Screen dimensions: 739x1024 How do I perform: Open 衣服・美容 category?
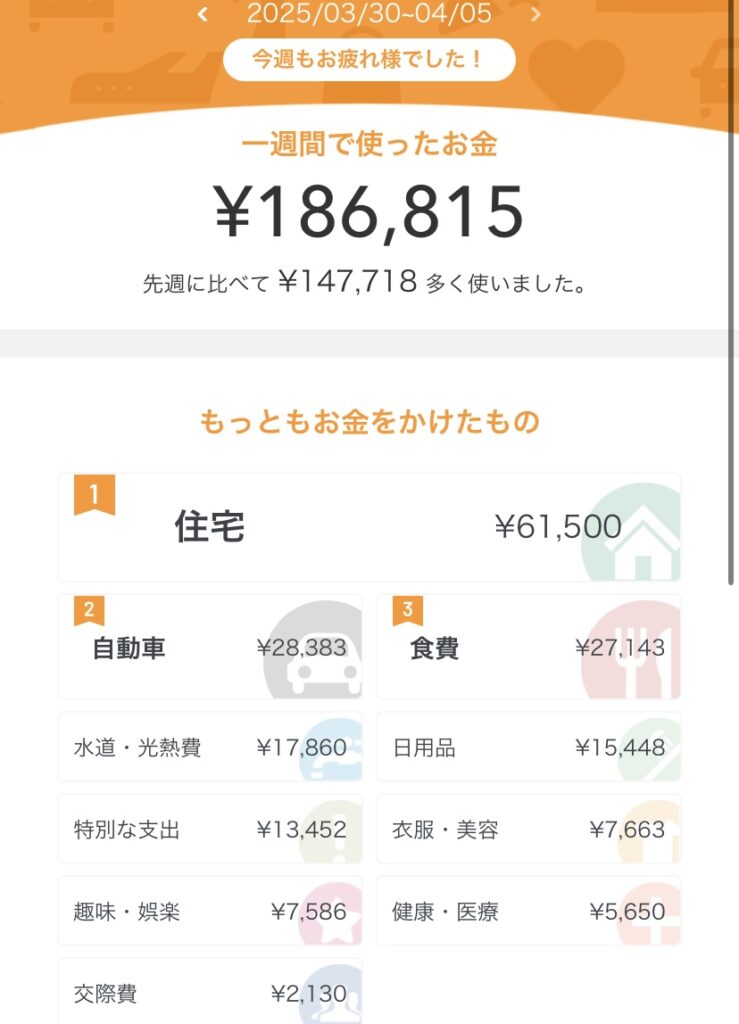[x=528, y=829]
